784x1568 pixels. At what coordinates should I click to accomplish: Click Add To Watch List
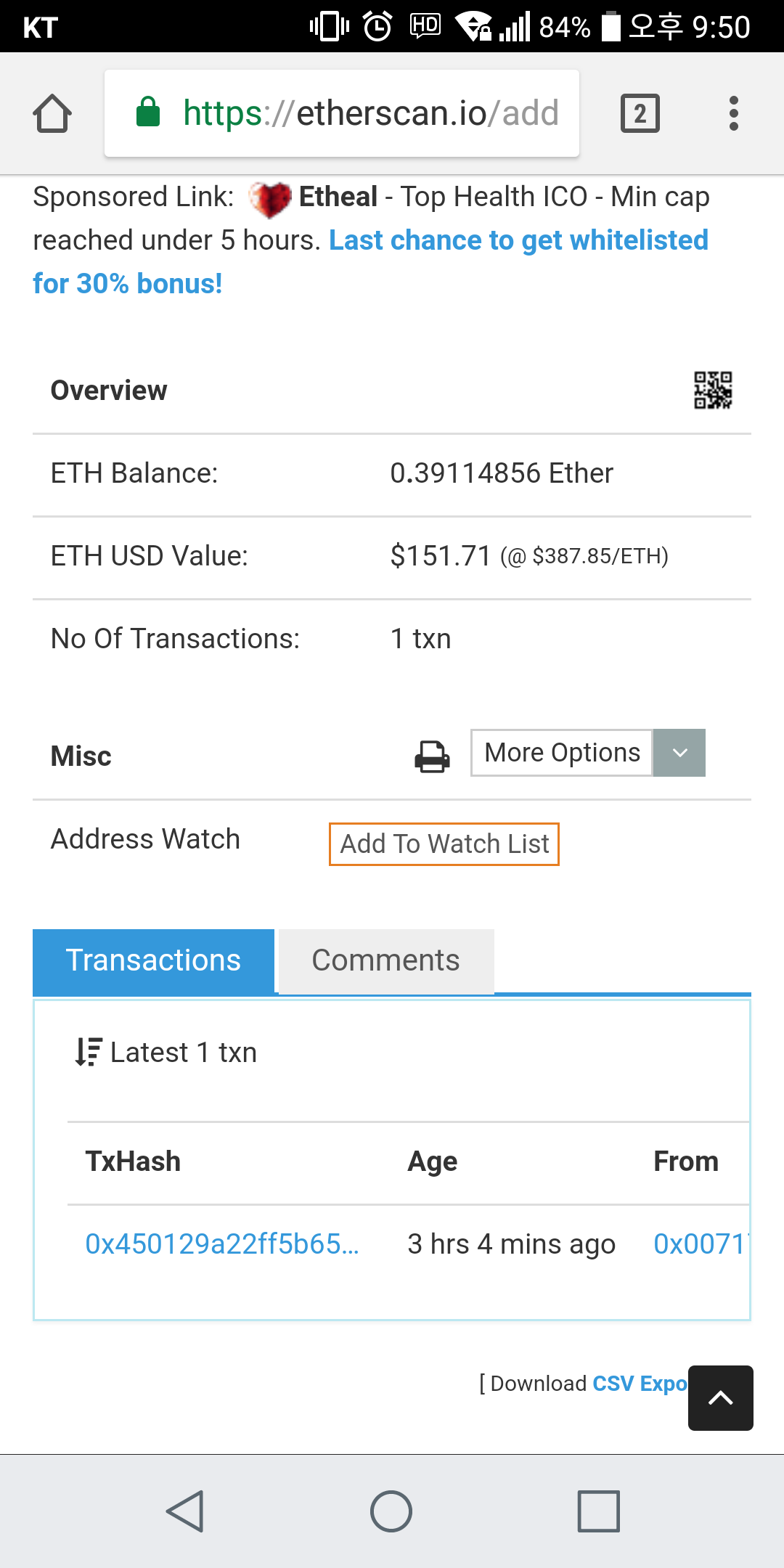444,844
